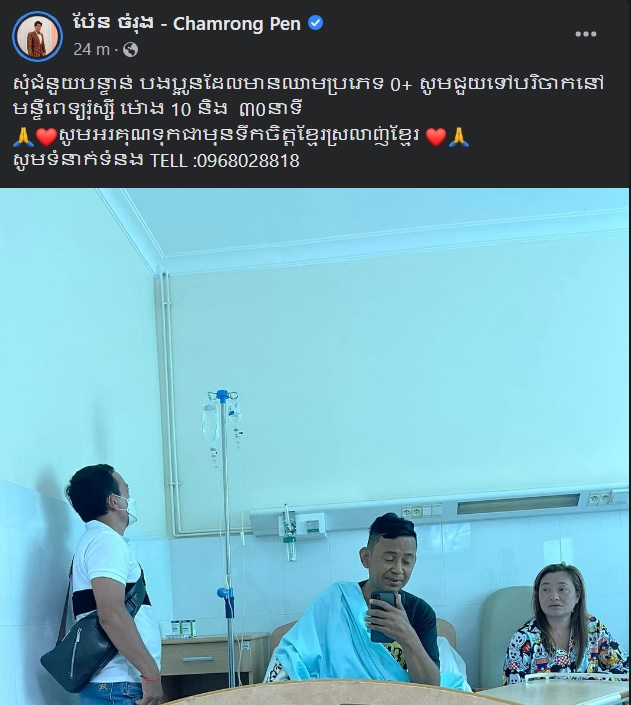631x705 pixels.
Task: Open the post's three-dot options menu
Action: click(x=586, y=34)
